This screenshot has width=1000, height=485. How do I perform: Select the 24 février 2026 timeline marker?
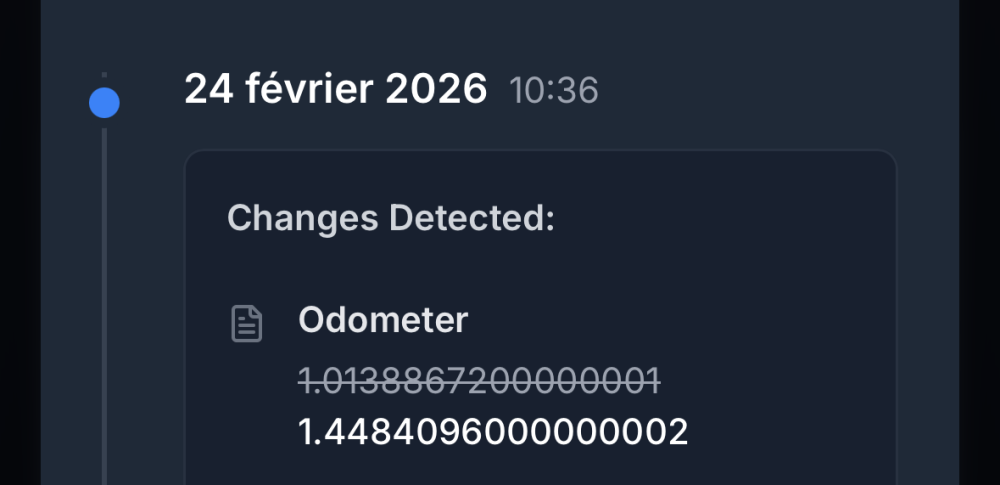(x=104, y=102)
